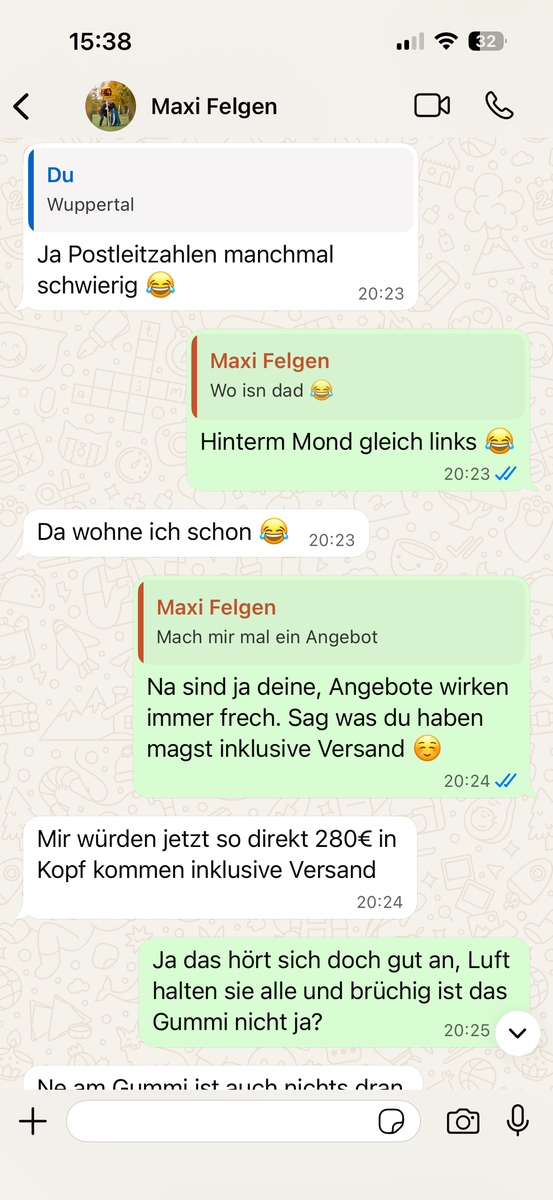Go back to the chat list
Image resolution: width=553 pixels, height=1200 pixels.
click(22, 106)
